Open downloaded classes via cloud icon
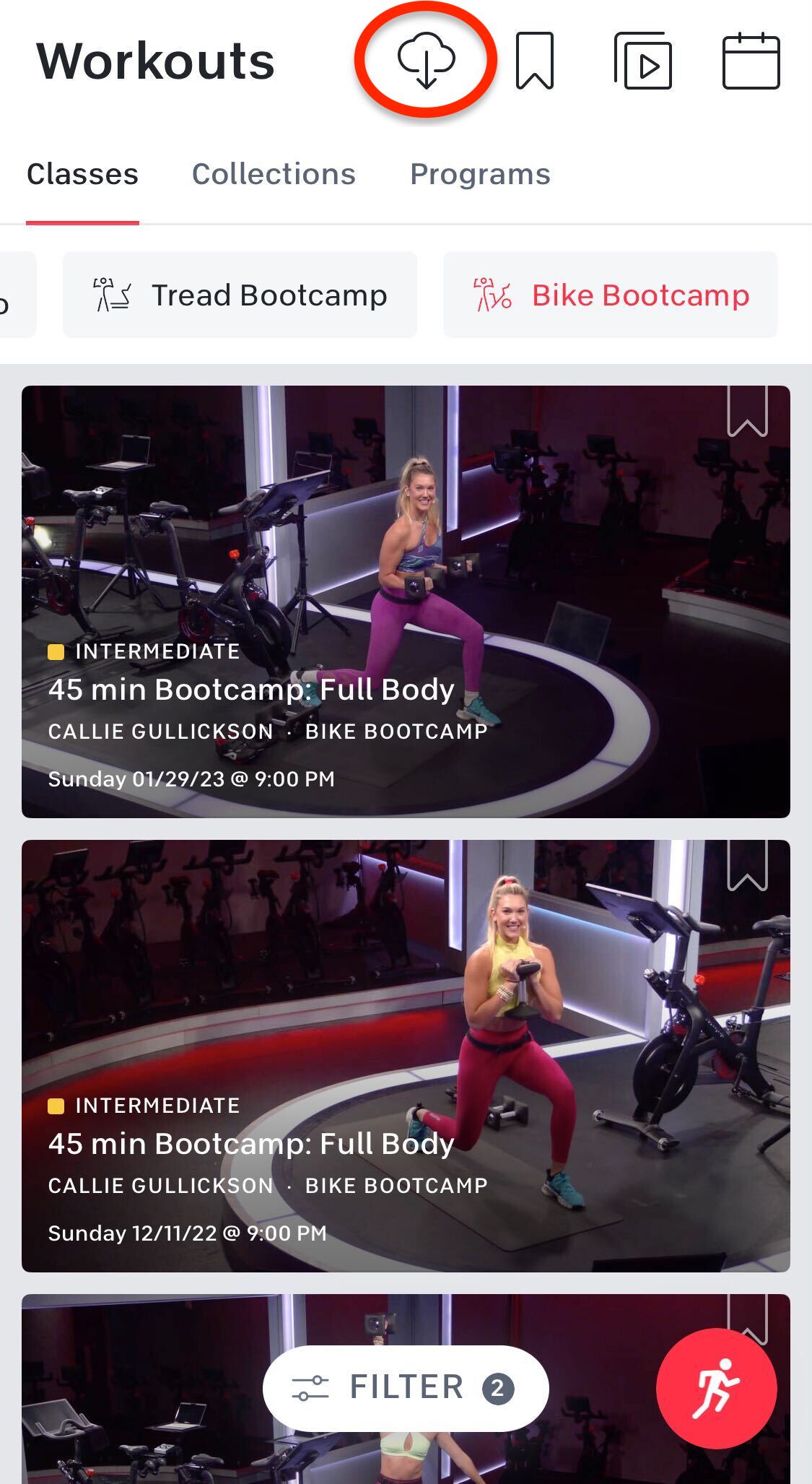The width and height of the screenshot is (812, 1484). (426, 61)
